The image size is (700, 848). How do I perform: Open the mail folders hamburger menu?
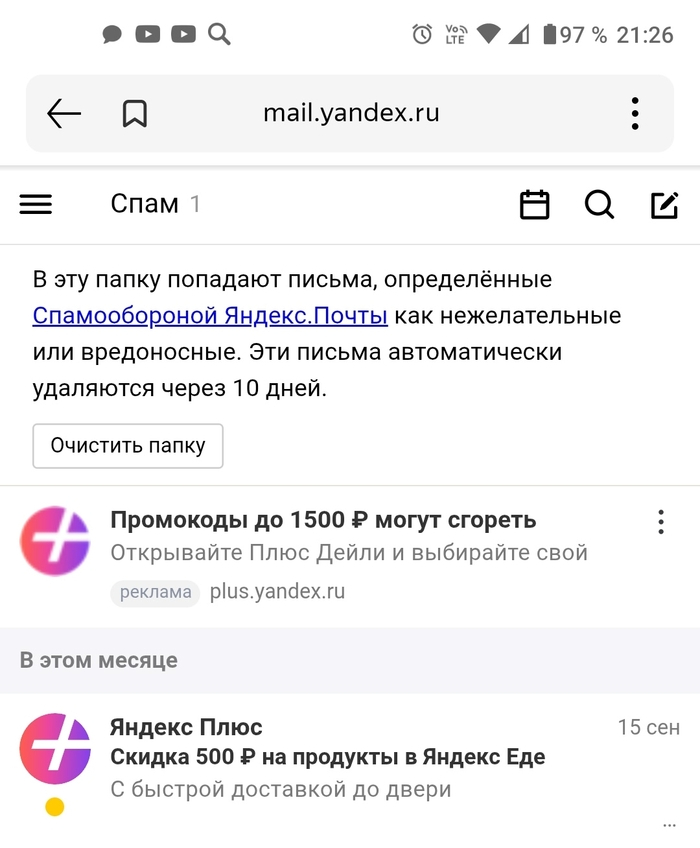click(36, 205)
